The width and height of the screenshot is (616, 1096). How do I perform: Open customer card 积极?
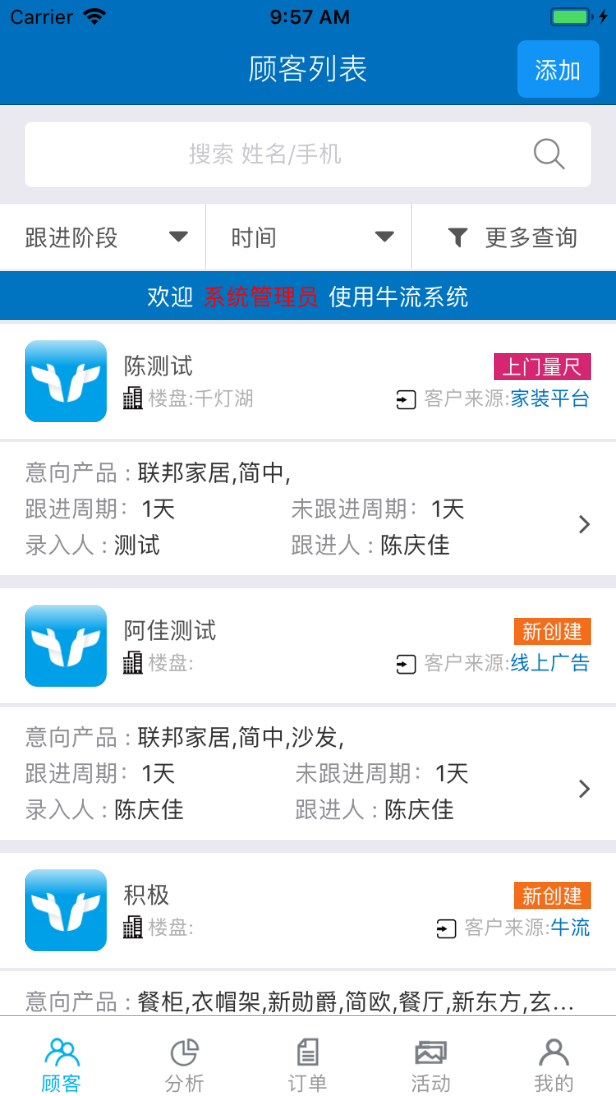308,911
